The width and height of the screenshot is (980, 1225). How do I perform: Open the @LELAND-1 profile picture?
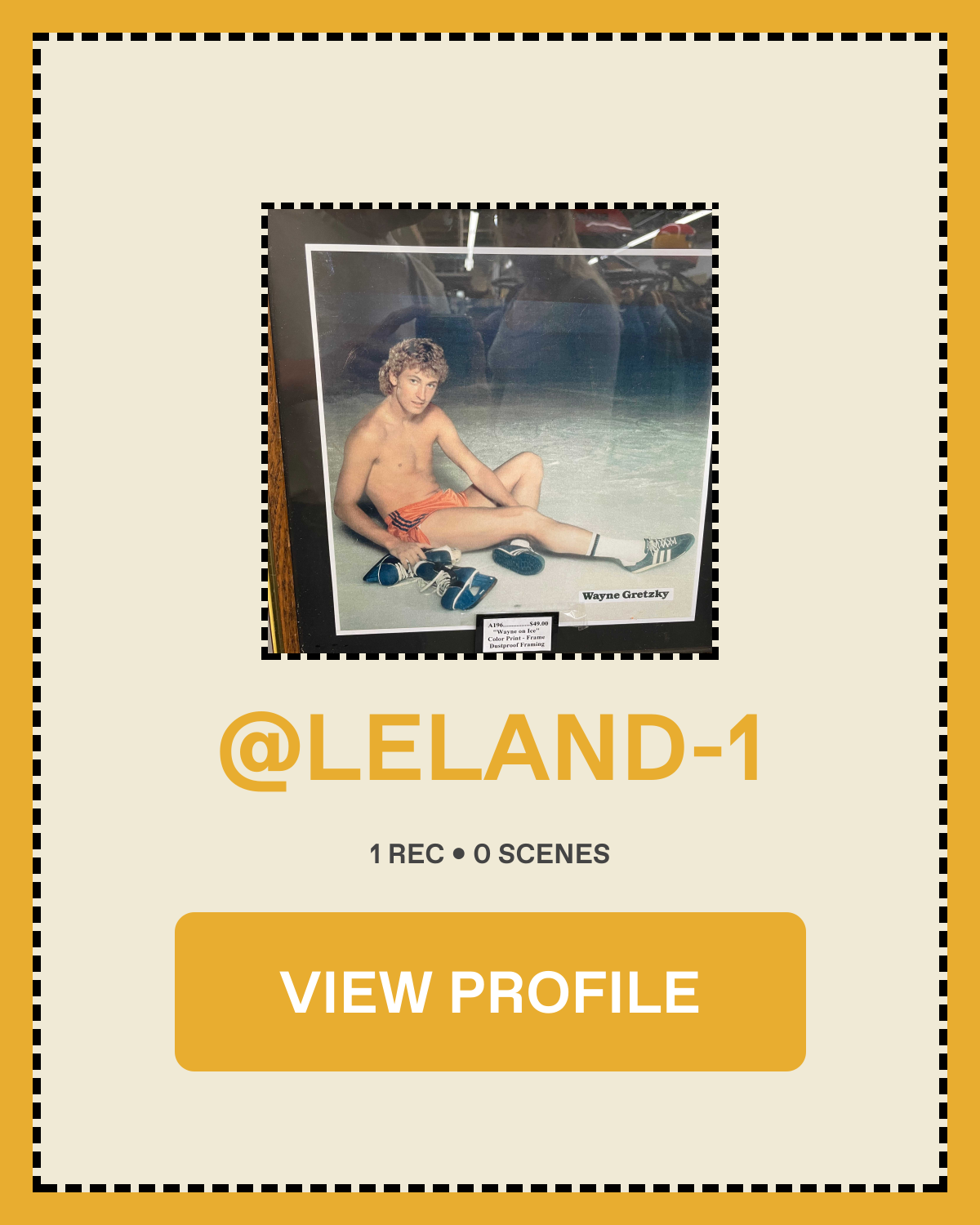490,431
